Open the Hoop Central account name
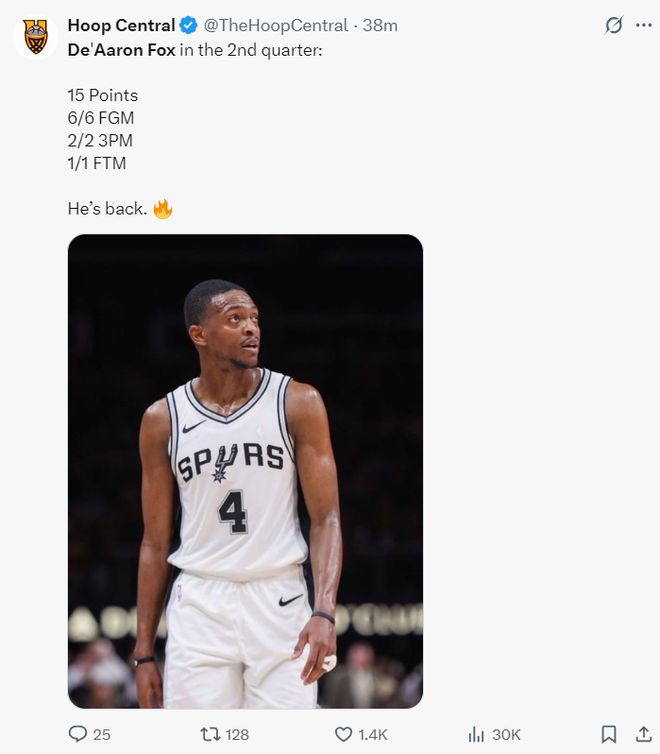 [x=120, y=25]
